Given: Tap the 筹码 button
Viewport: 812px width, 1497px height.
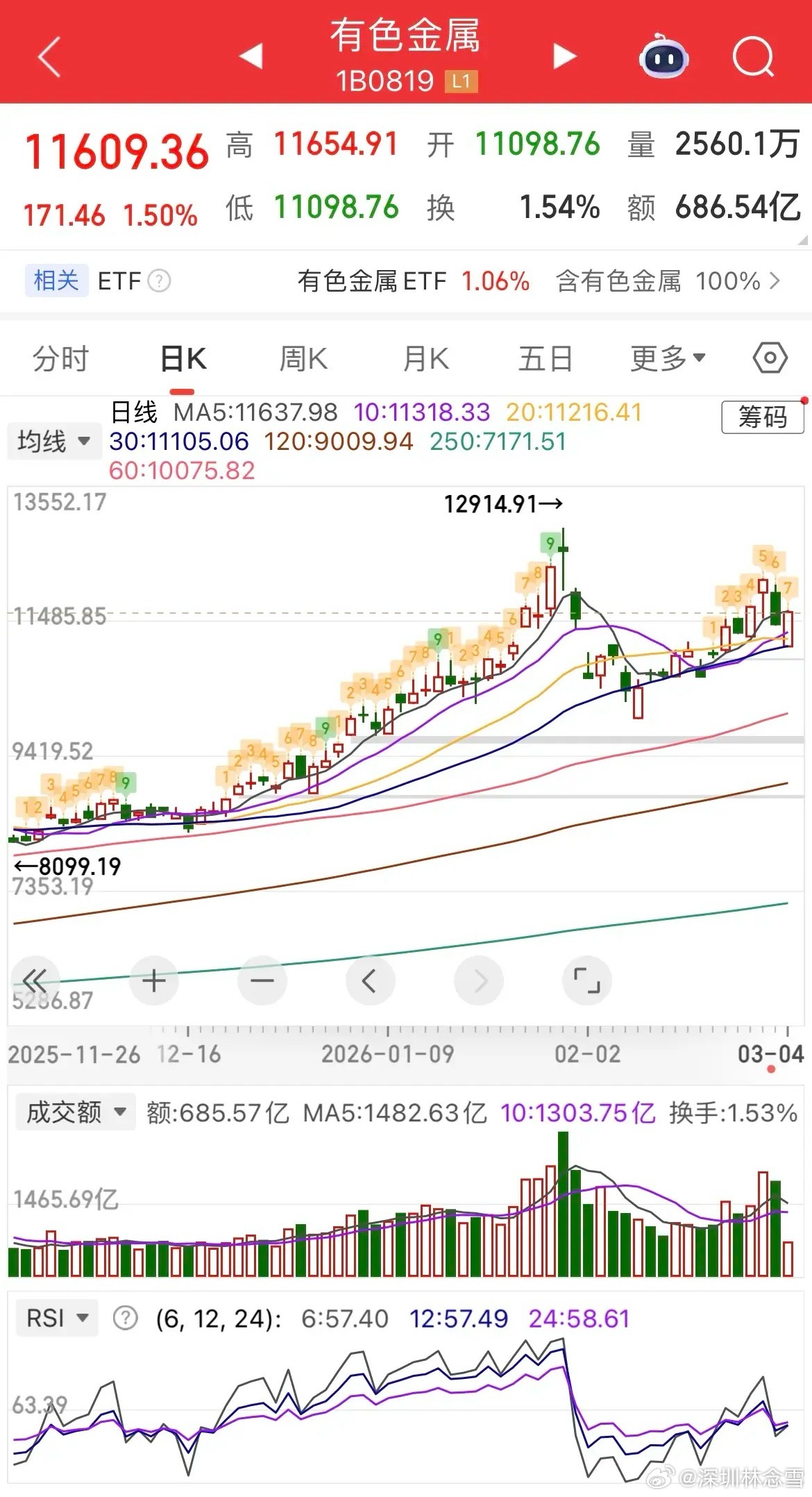Looking at the screenshot, I should coord(762,417).
